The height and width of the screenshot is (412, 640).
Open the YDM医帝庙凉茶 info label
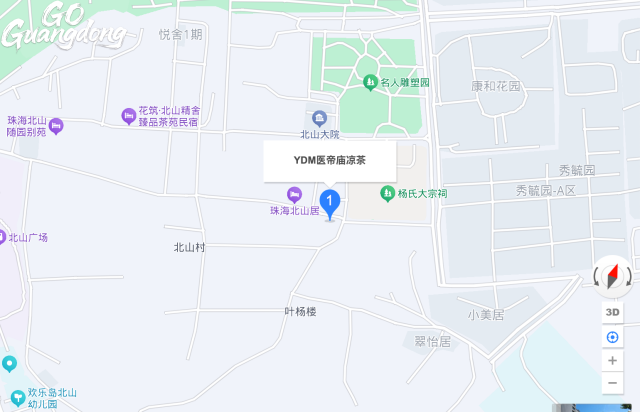coord(329,161)
